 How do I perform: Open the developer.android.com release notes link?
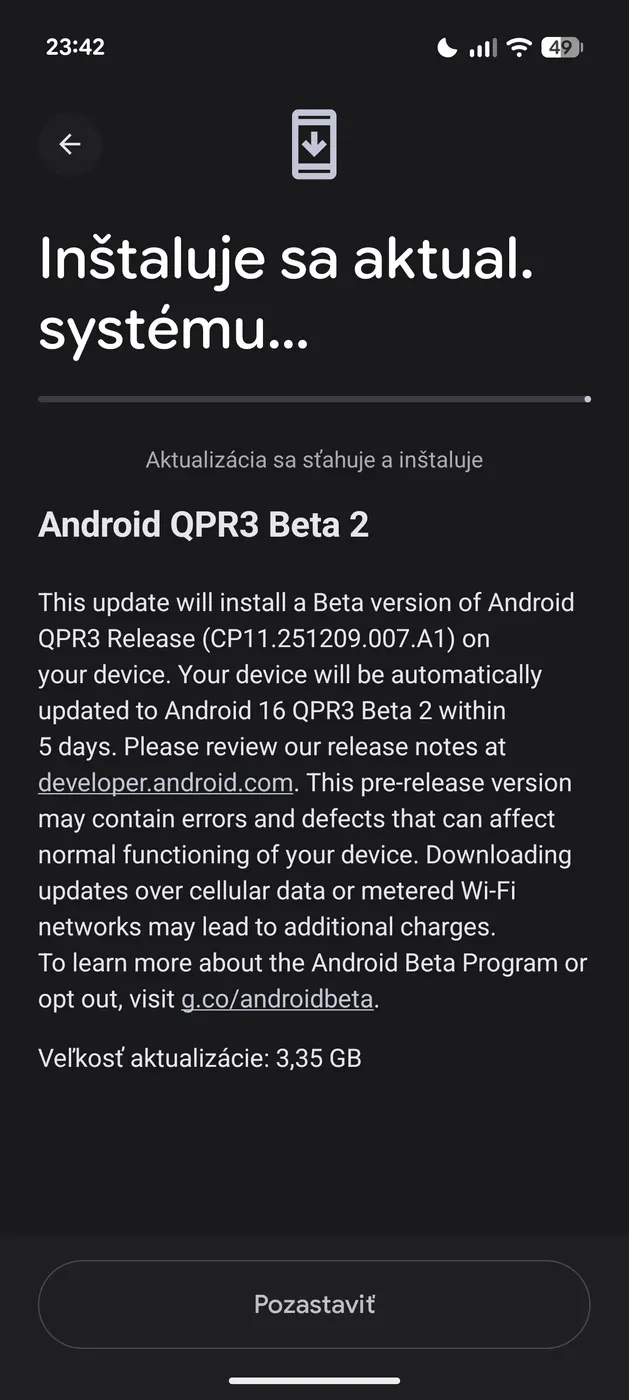tap(165, 783)
